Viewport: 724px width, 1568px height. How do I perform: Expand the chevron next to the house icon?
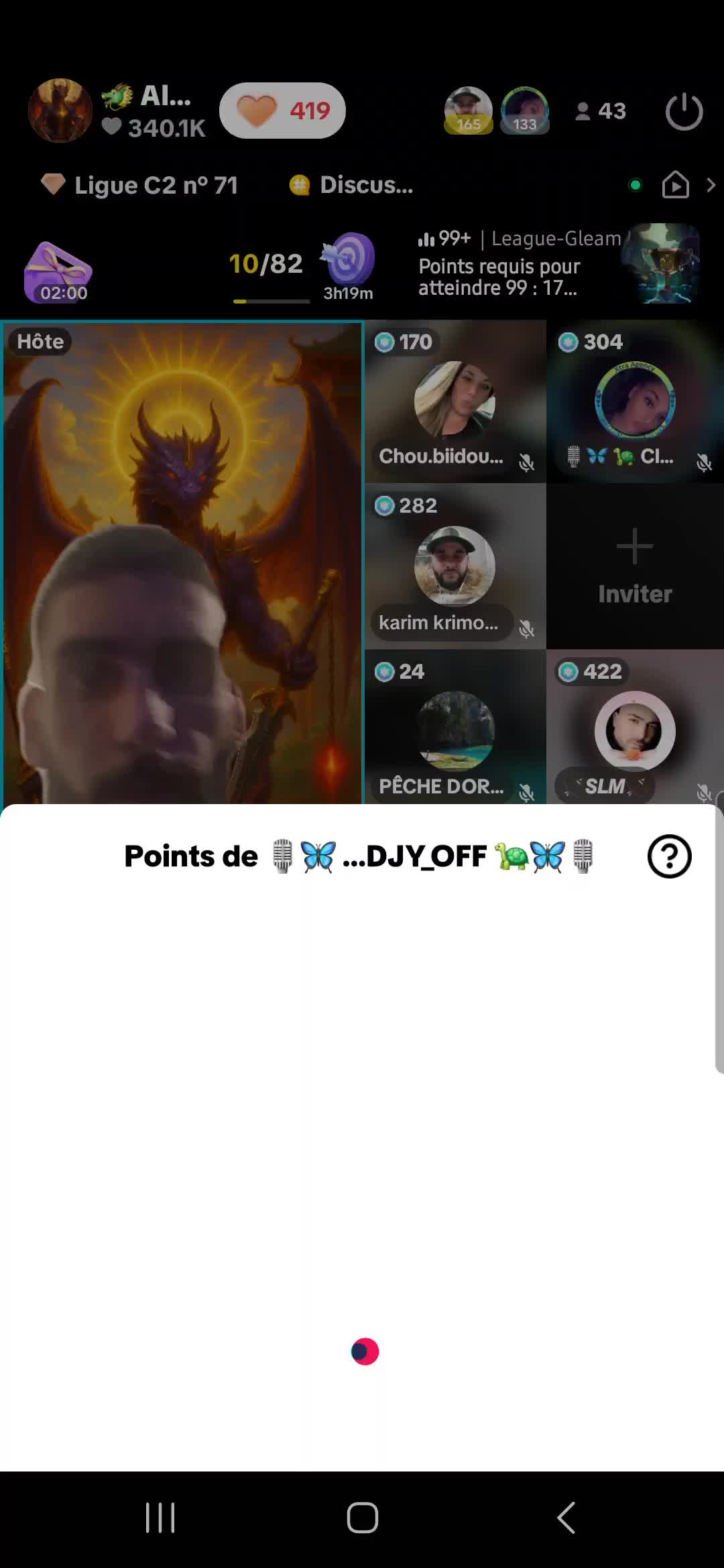coord(711,185)
